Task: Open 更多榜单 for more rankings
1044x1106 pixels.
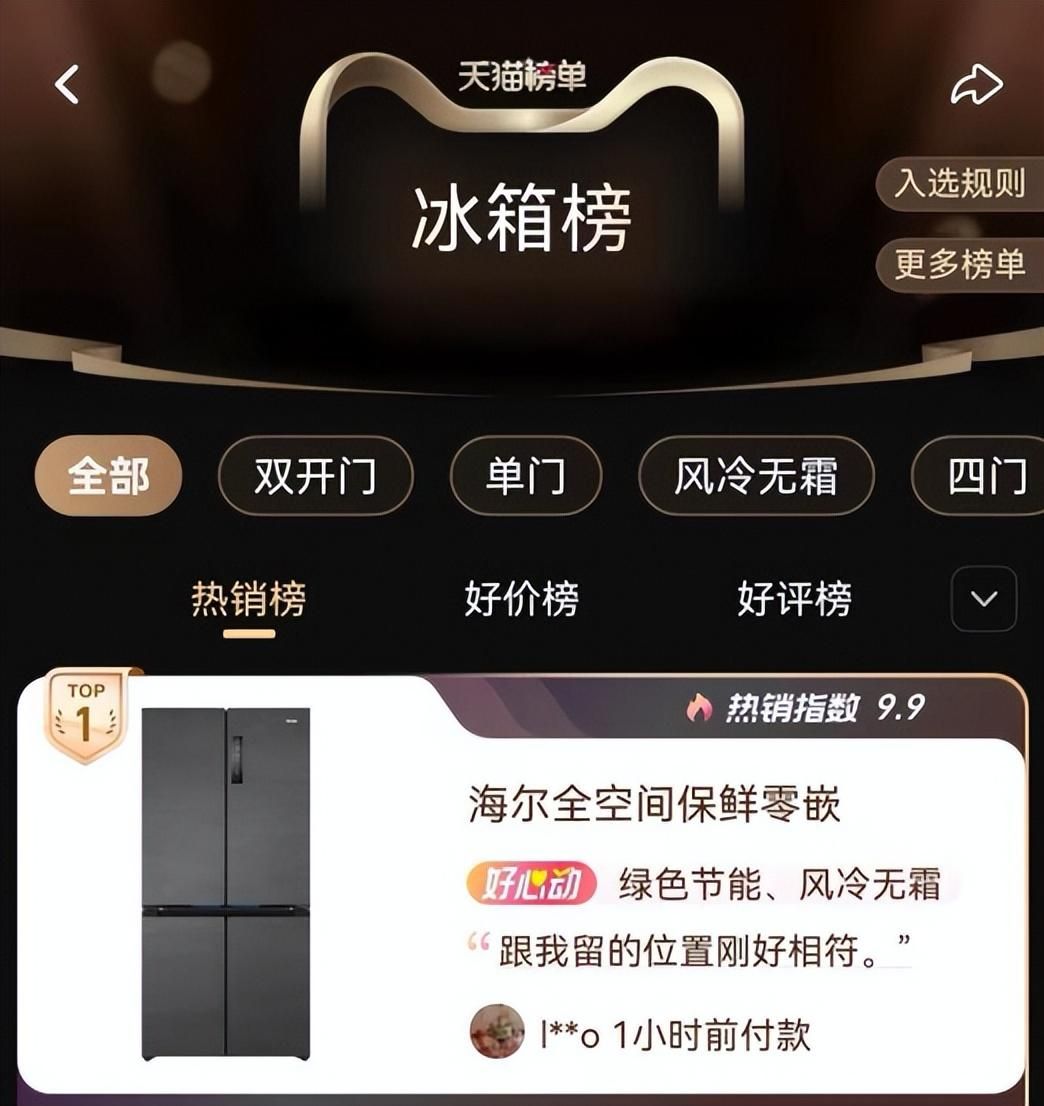Action: 959,264
